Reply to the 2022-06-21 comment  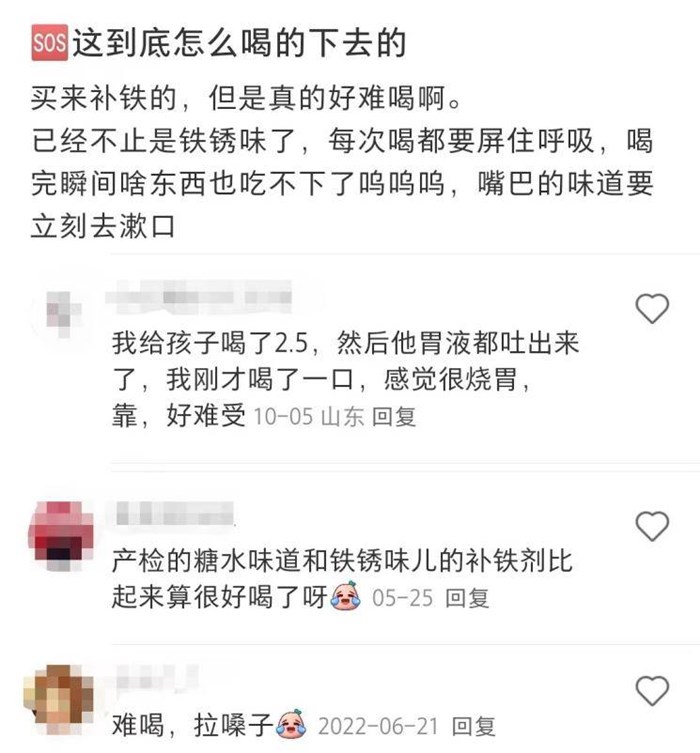tap(473, 725)
